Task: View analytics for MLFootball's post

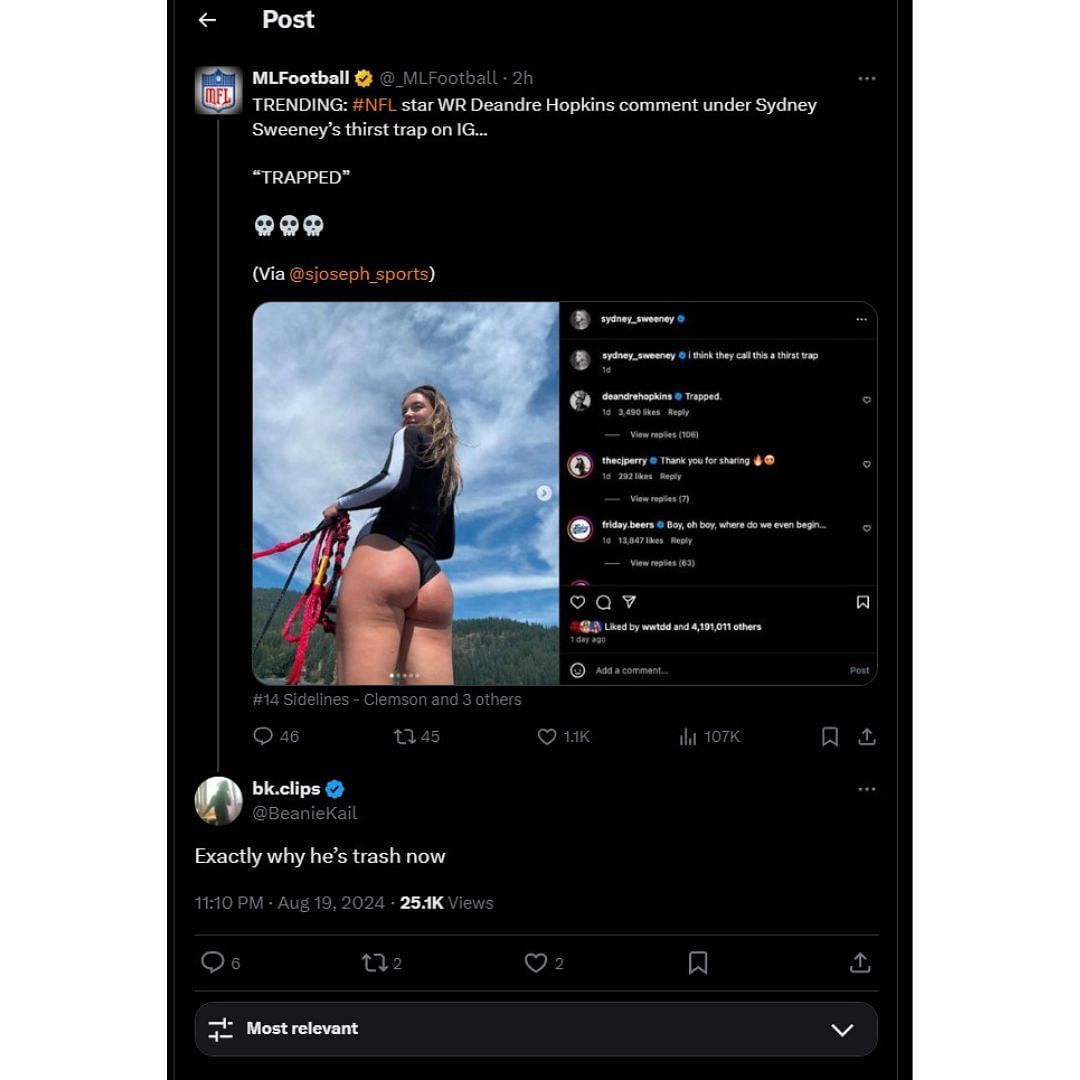Action: point(688,736)
